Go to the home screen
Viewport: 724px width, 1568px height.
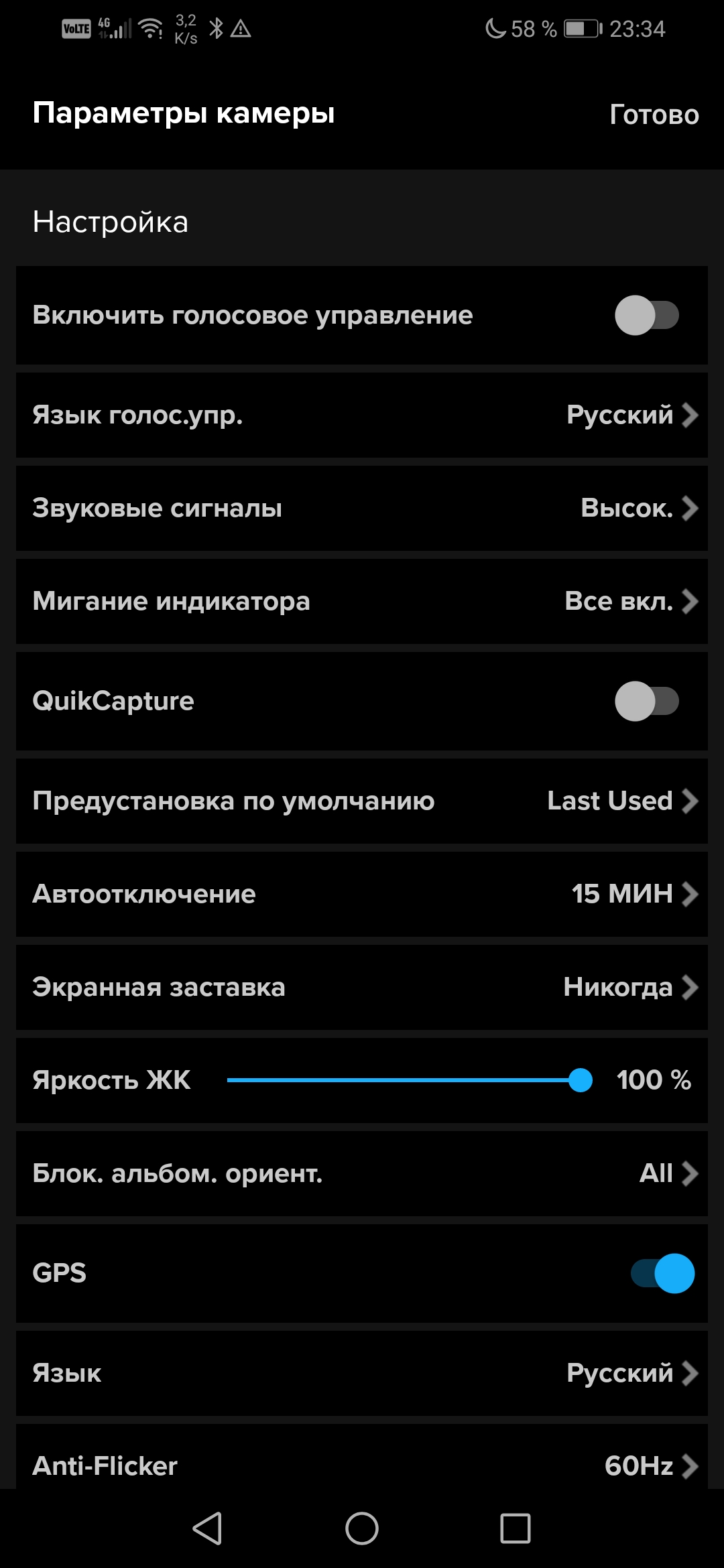click(362, 1528)
